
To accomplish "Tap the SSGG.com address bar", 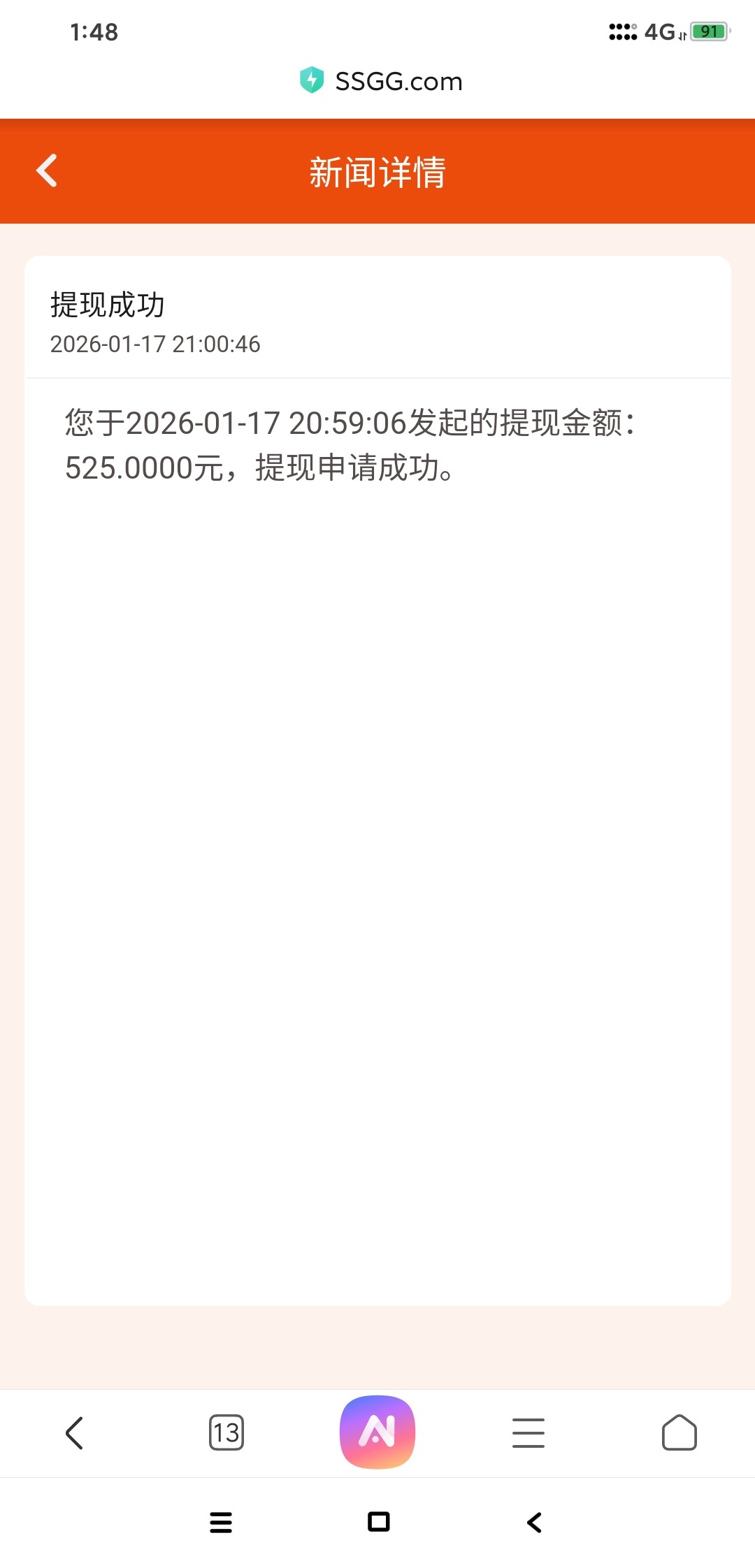I will pyautogui.click(x=381, y=81).
